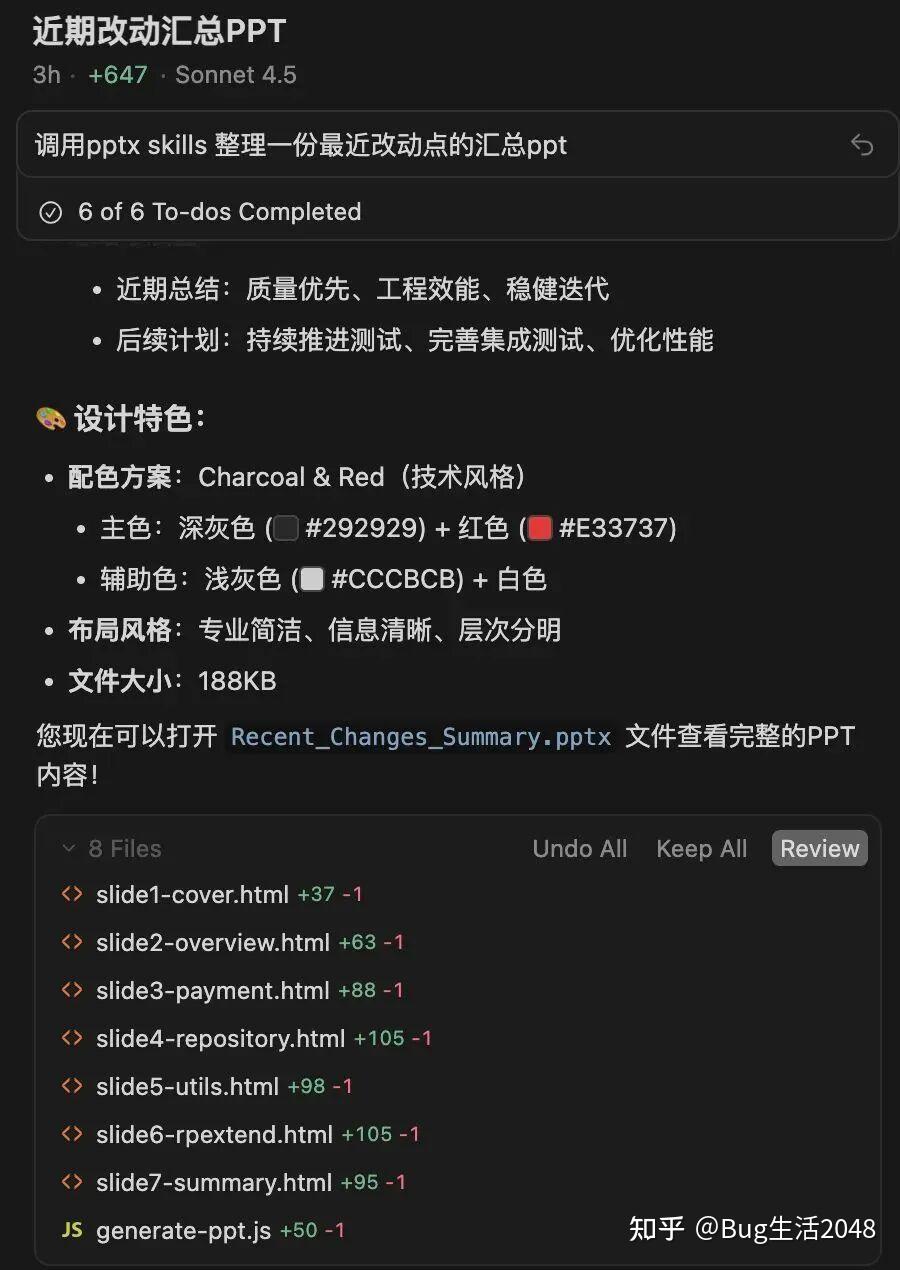Click the dark gray #292929 color swatch
This screenshot has height=1270, width=900.
[x=286, y=528]
